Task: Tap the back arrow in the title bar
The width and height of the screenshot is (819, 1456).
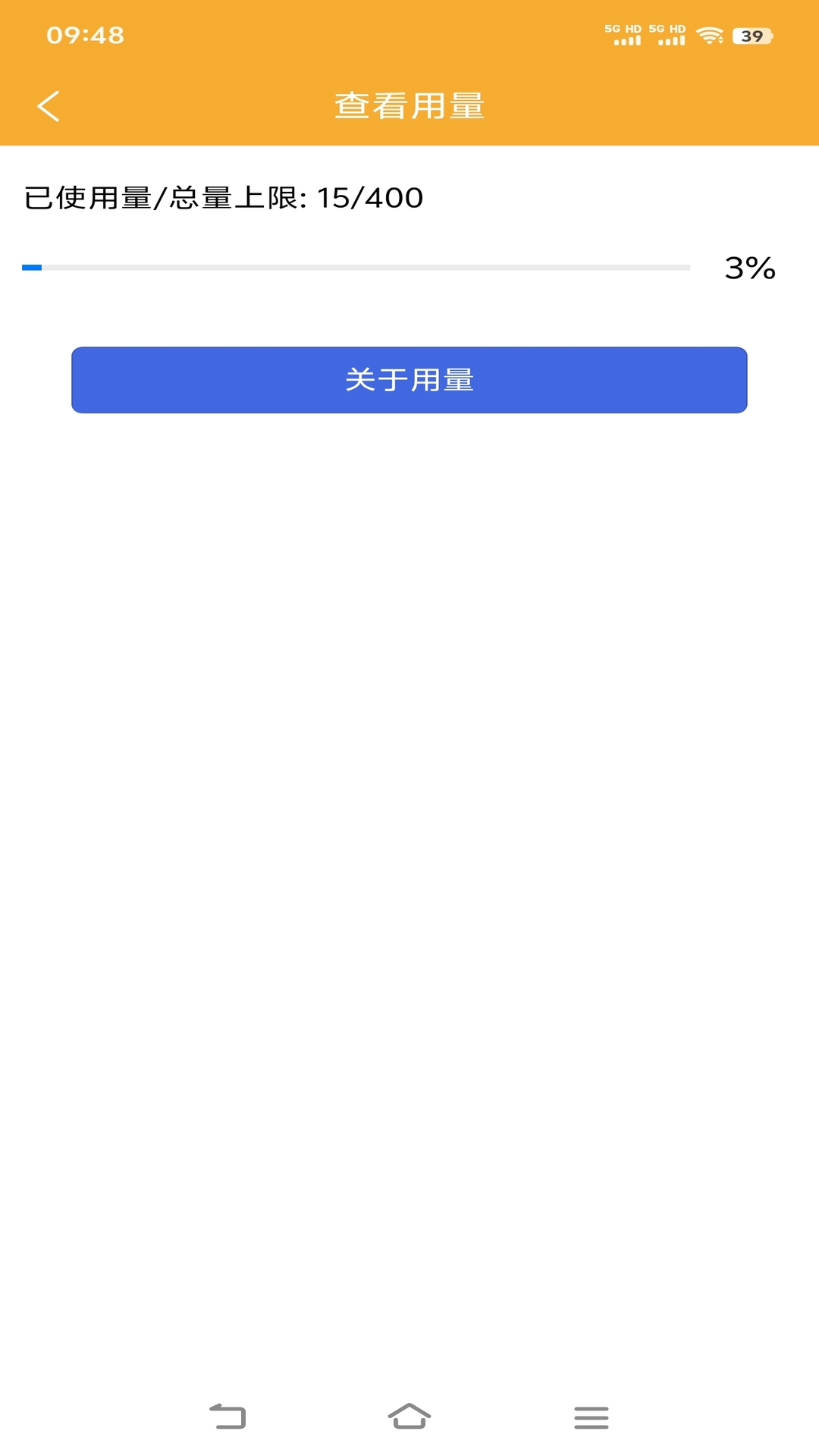Action: click(50, 105)
